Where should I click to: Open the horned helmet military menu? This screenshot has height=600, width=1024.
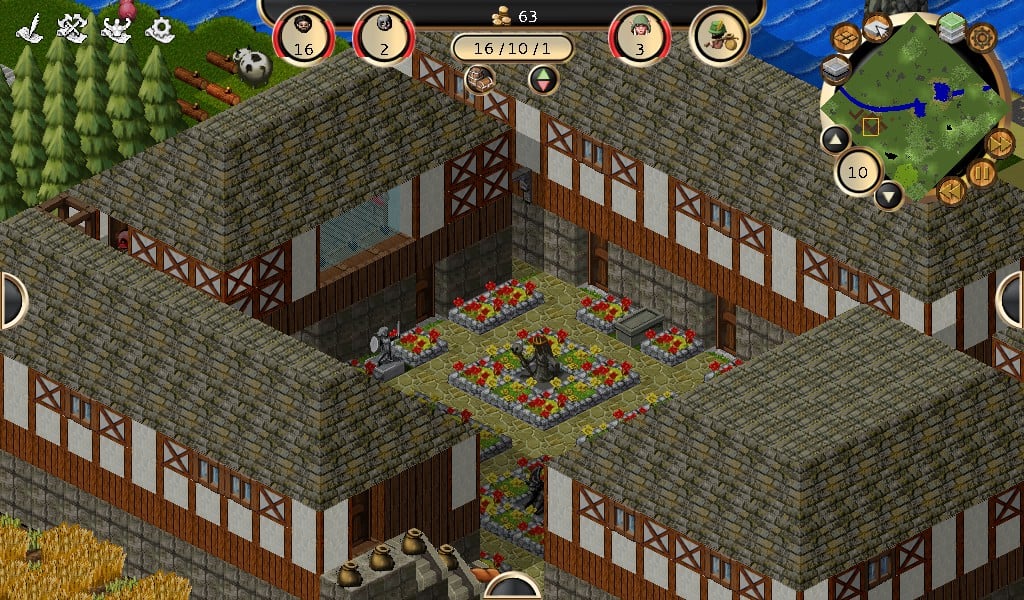point(116,28)
